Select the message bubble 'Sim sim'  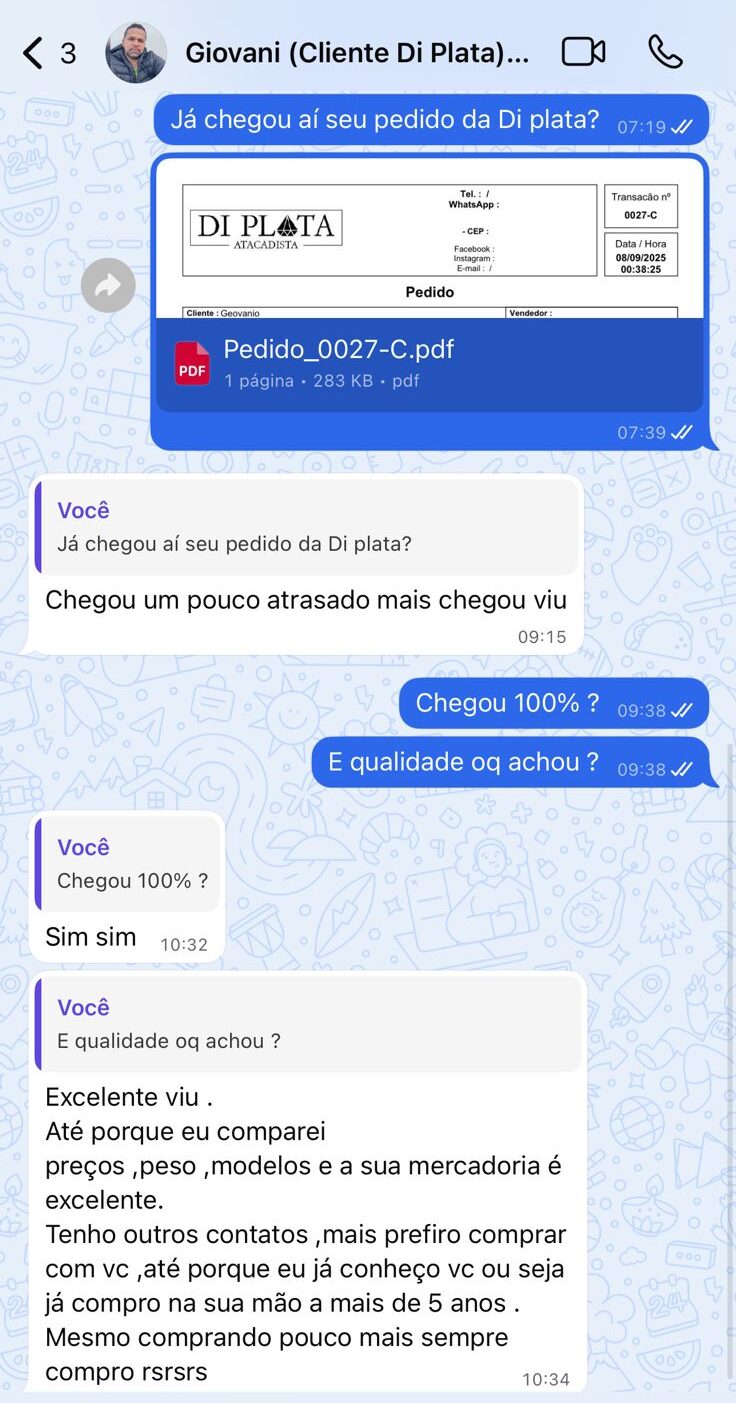pyautogui.click(x=89, y=936)
